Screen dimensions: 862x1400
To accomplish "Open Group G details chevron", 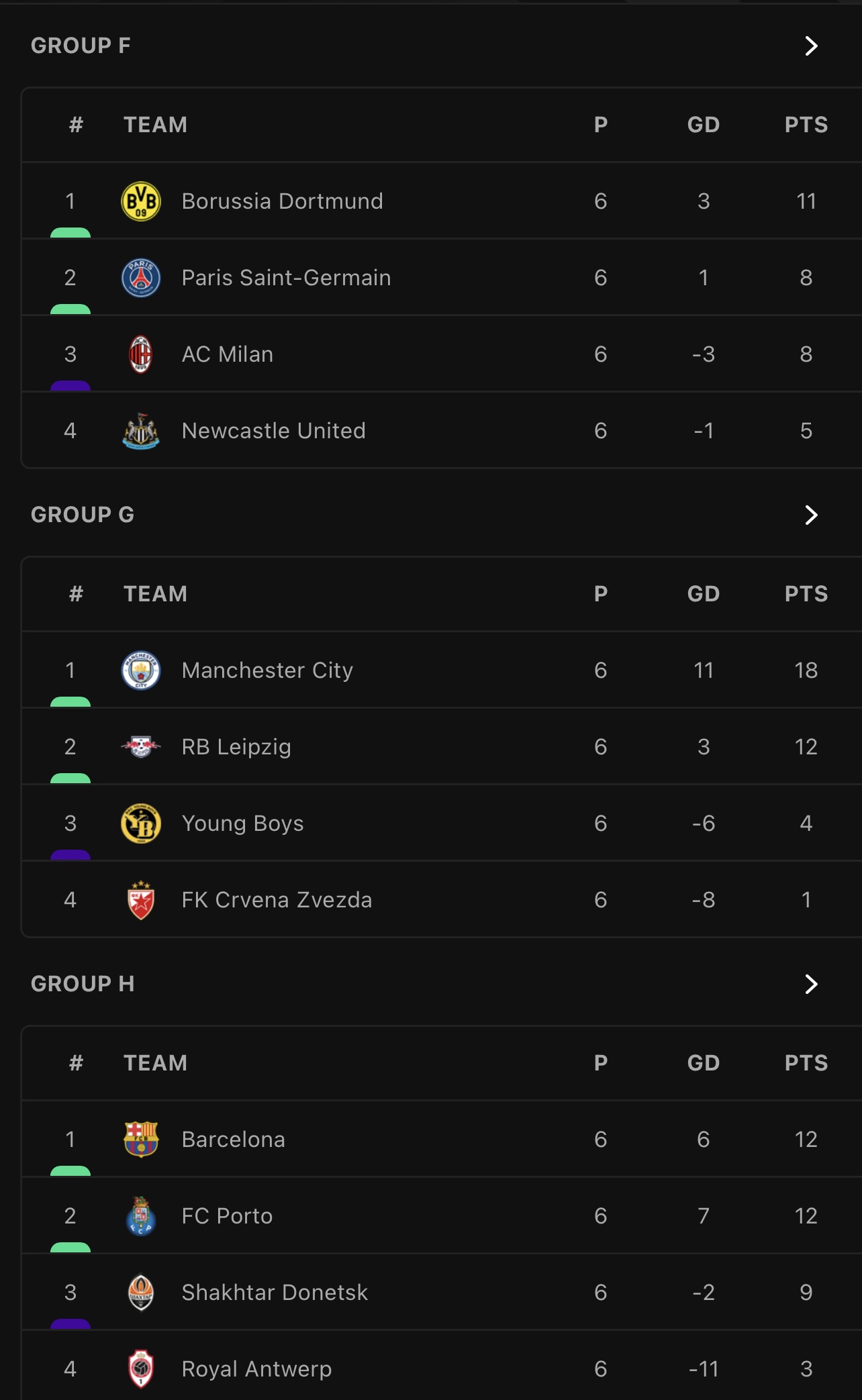I will [811, 515].
